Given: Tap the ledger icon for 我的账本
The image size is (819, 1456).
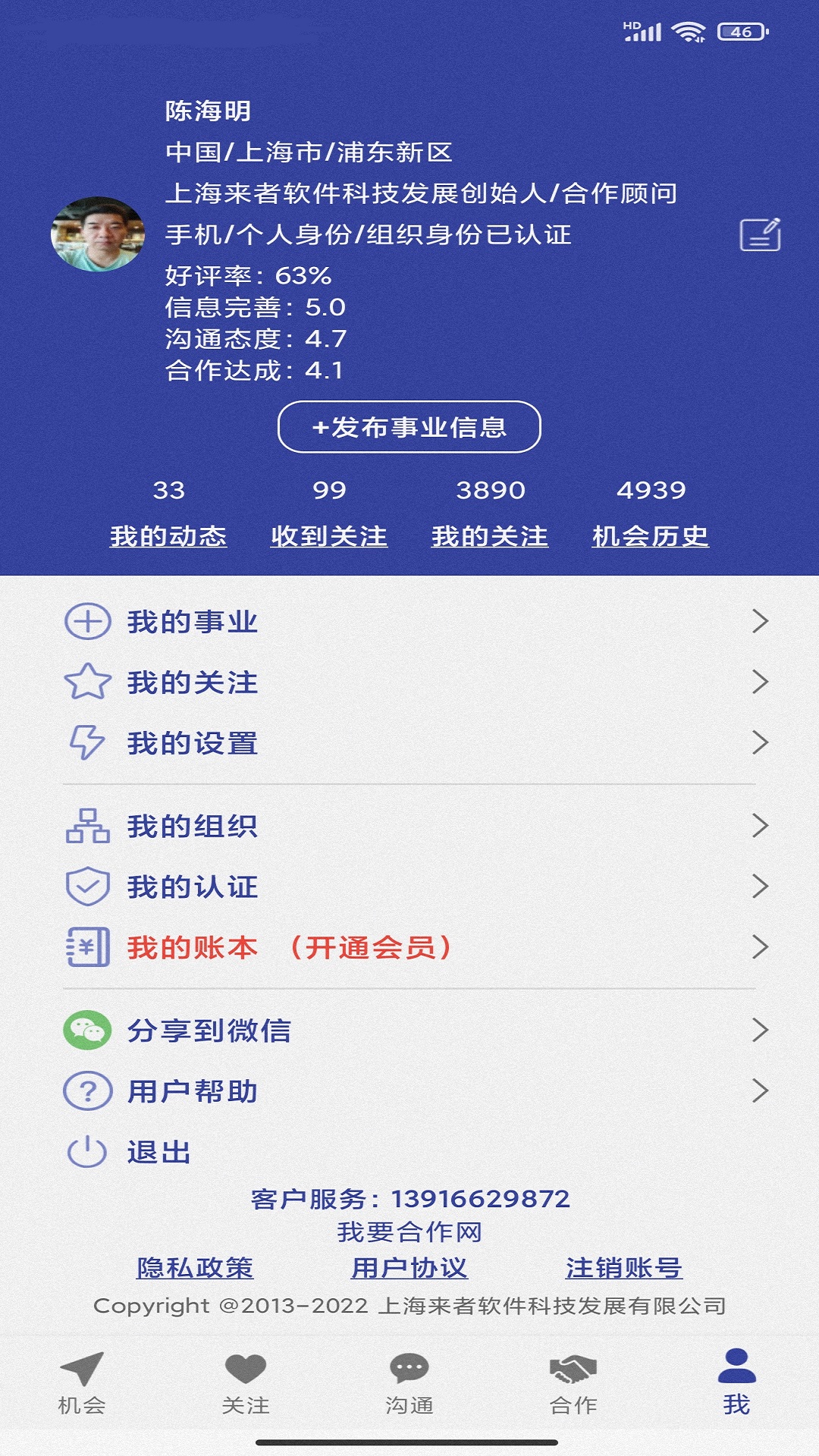Looking at the screenshot, I should pos(88,945).
